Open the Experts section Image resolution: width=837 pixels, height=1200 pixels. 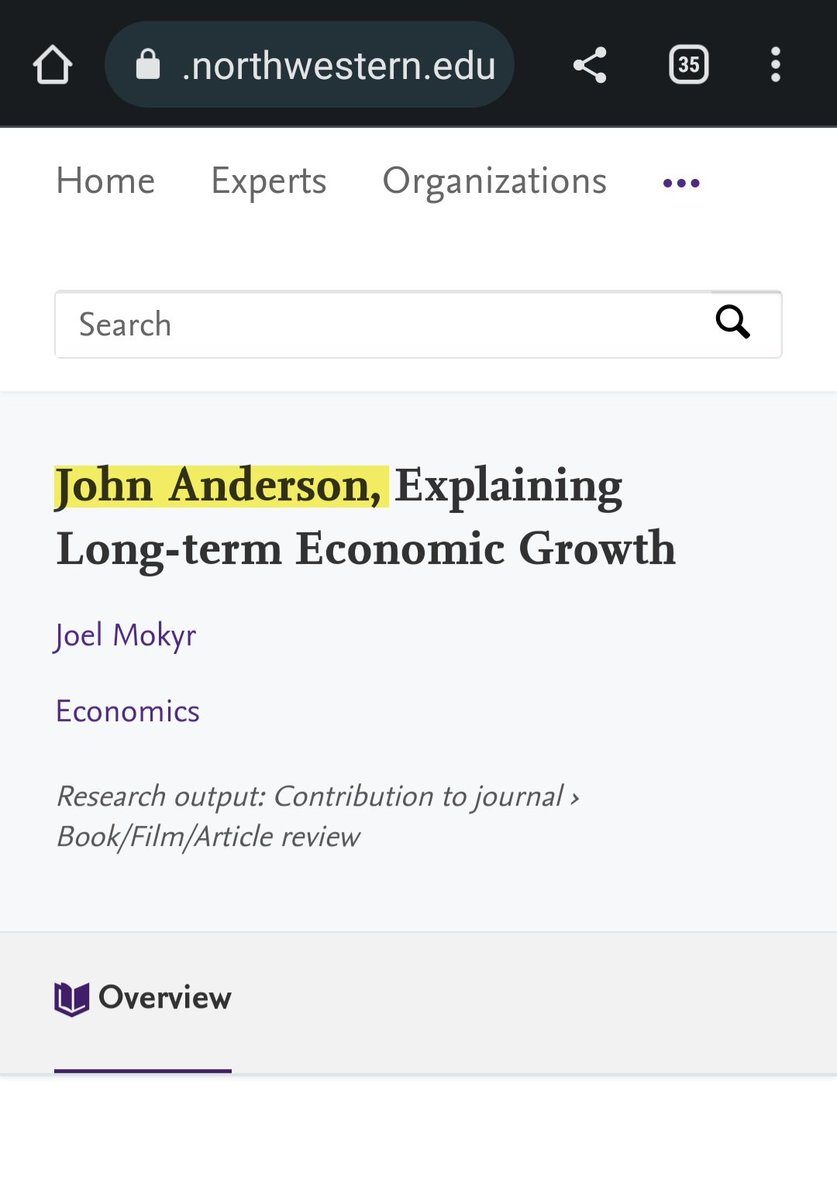click(268, 182)
